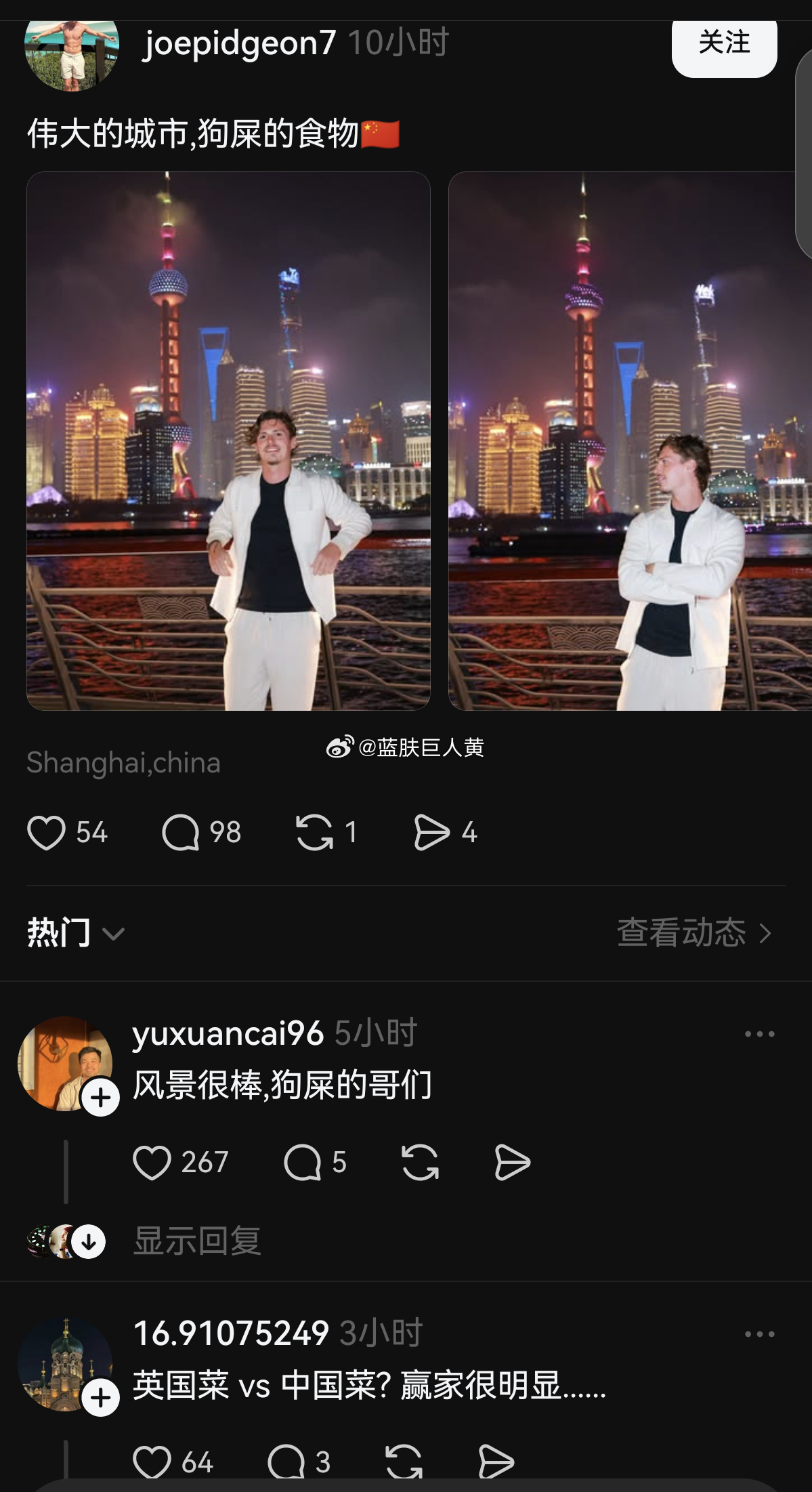The image size is (812, 1492).
Task: Open the comments icon below the post
Action: [x=185, y=832]
